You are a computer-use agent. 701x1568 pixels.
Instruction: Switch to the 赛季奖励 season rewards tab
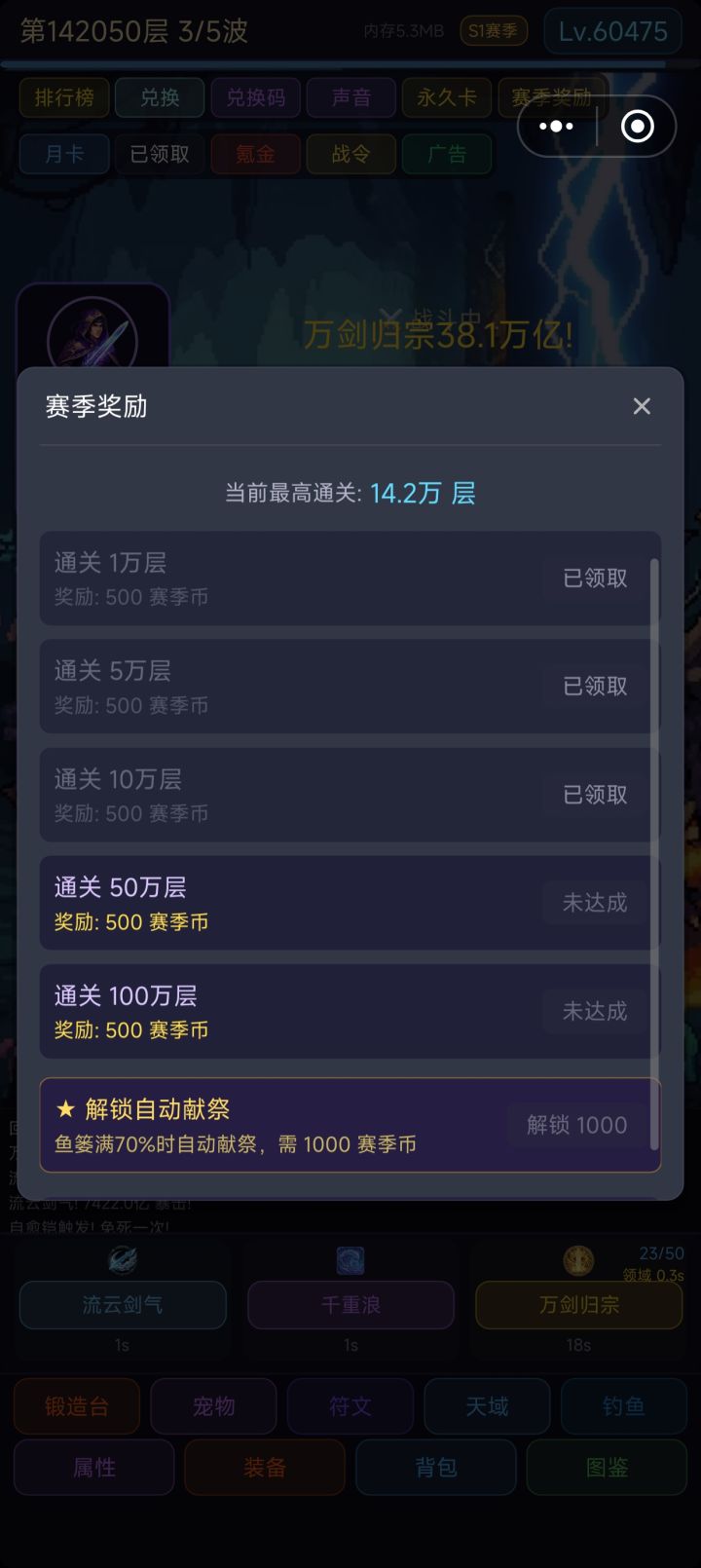[x=552, y=97]
